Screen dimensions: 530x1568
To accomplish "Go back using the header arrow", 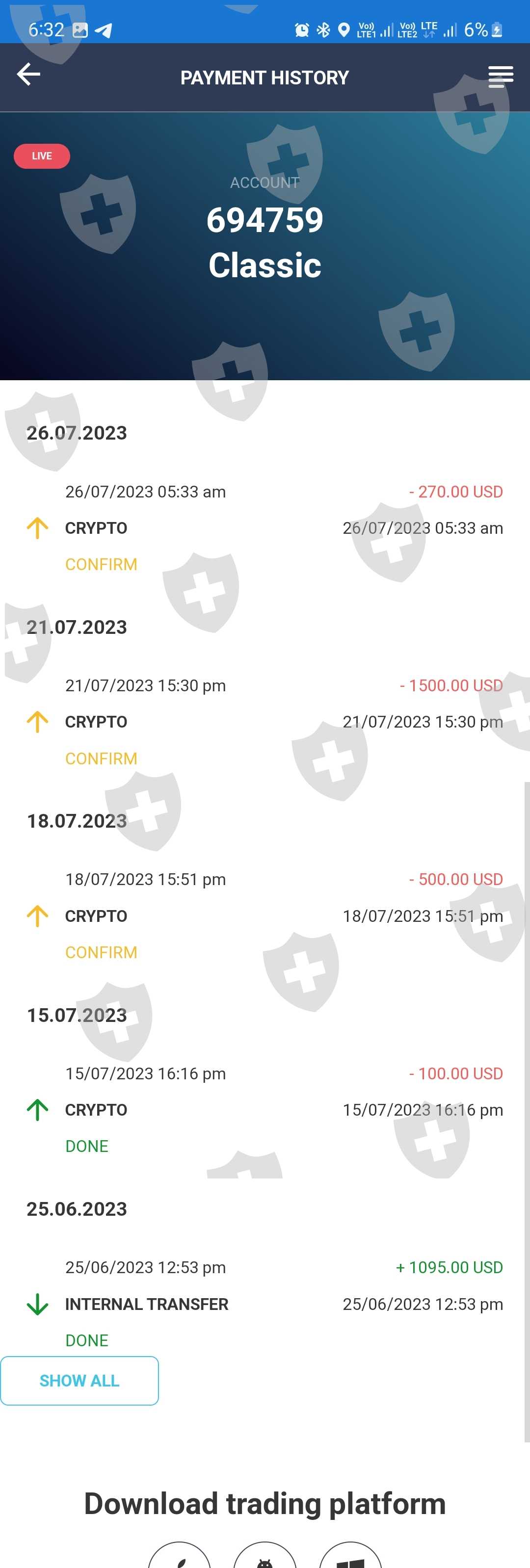I will [x=28, y=75].
